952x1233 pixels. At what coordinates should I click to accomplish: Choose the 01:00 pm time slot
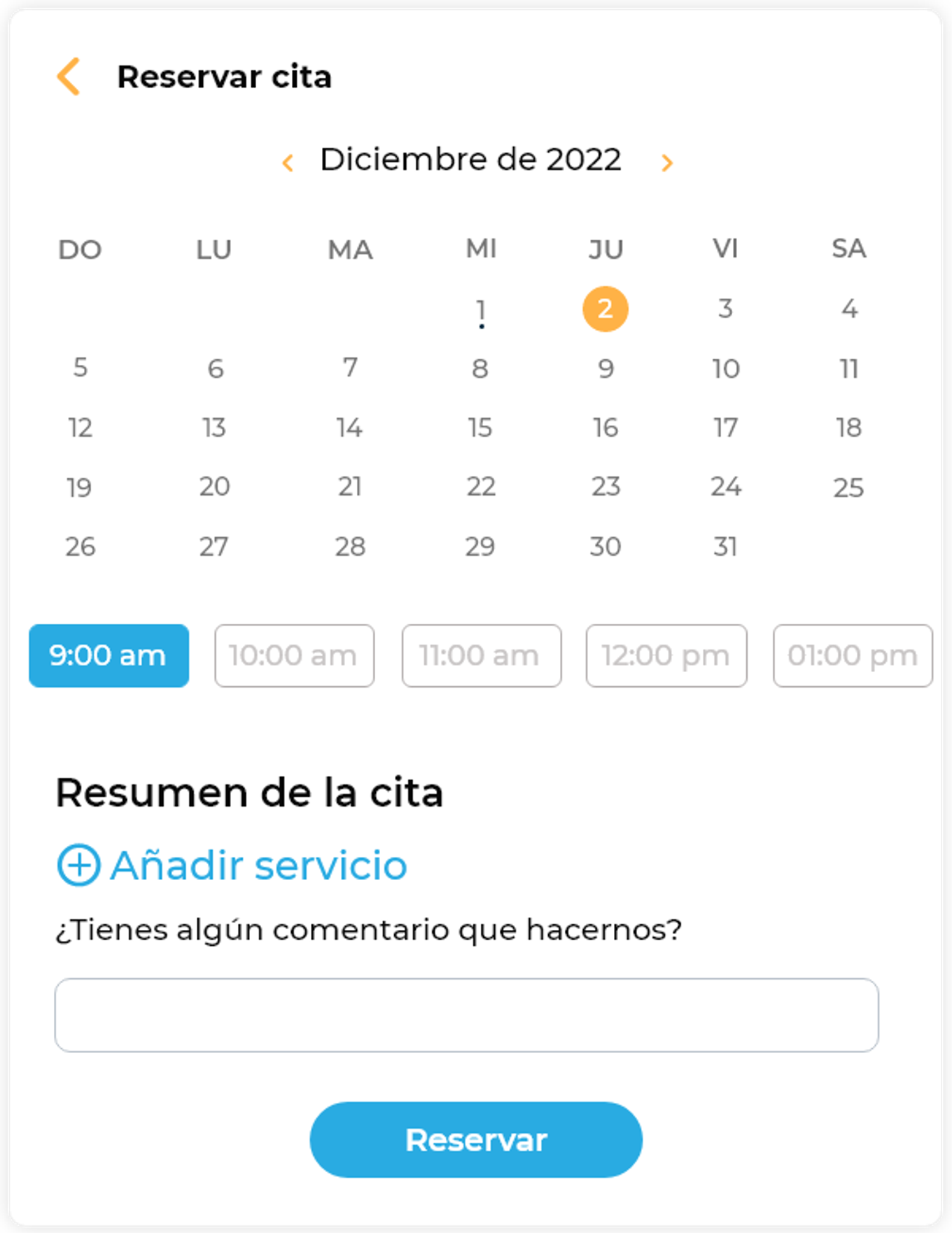(852, 655)
